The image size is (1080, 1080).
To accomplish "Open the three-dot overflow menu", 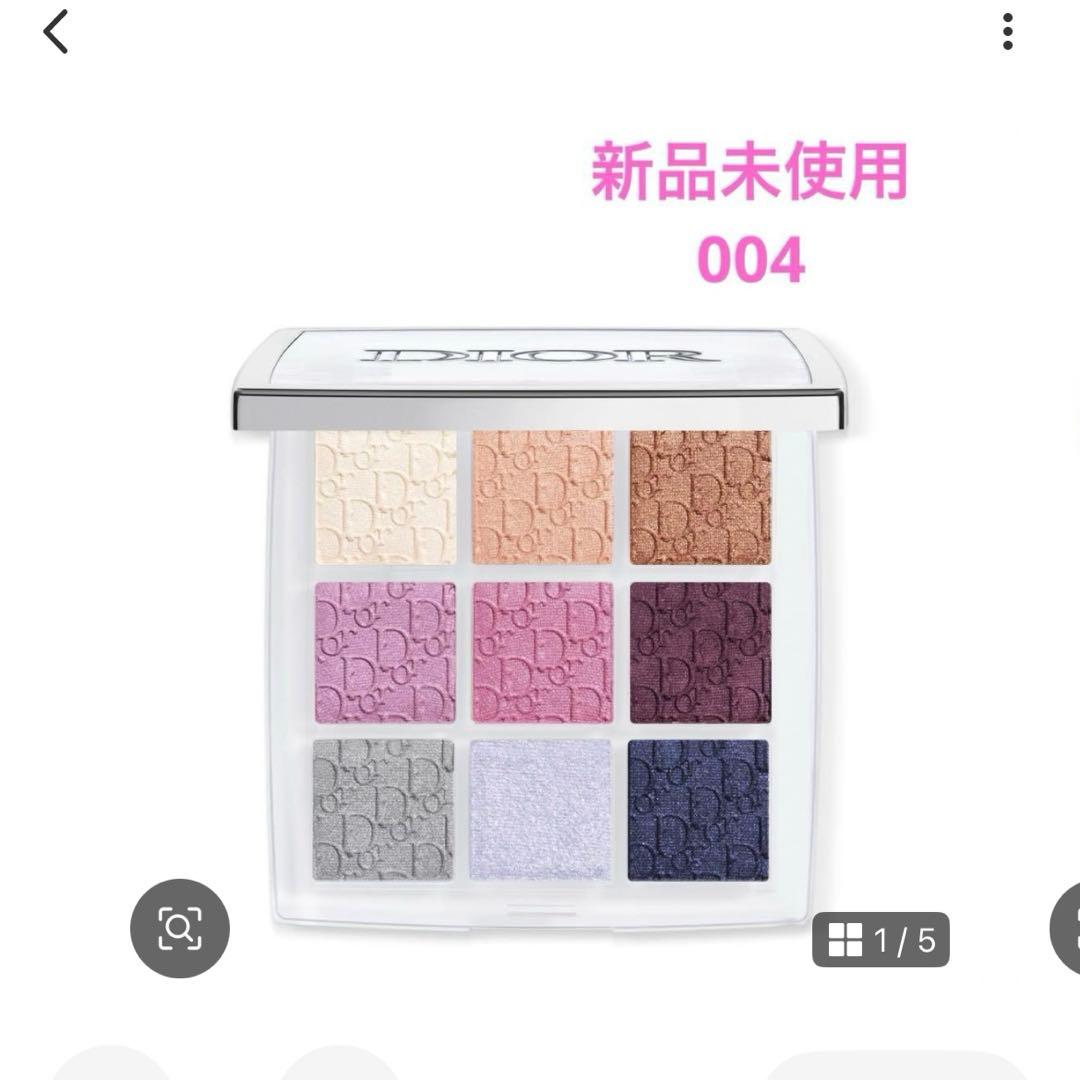I will pos(1007,33).
